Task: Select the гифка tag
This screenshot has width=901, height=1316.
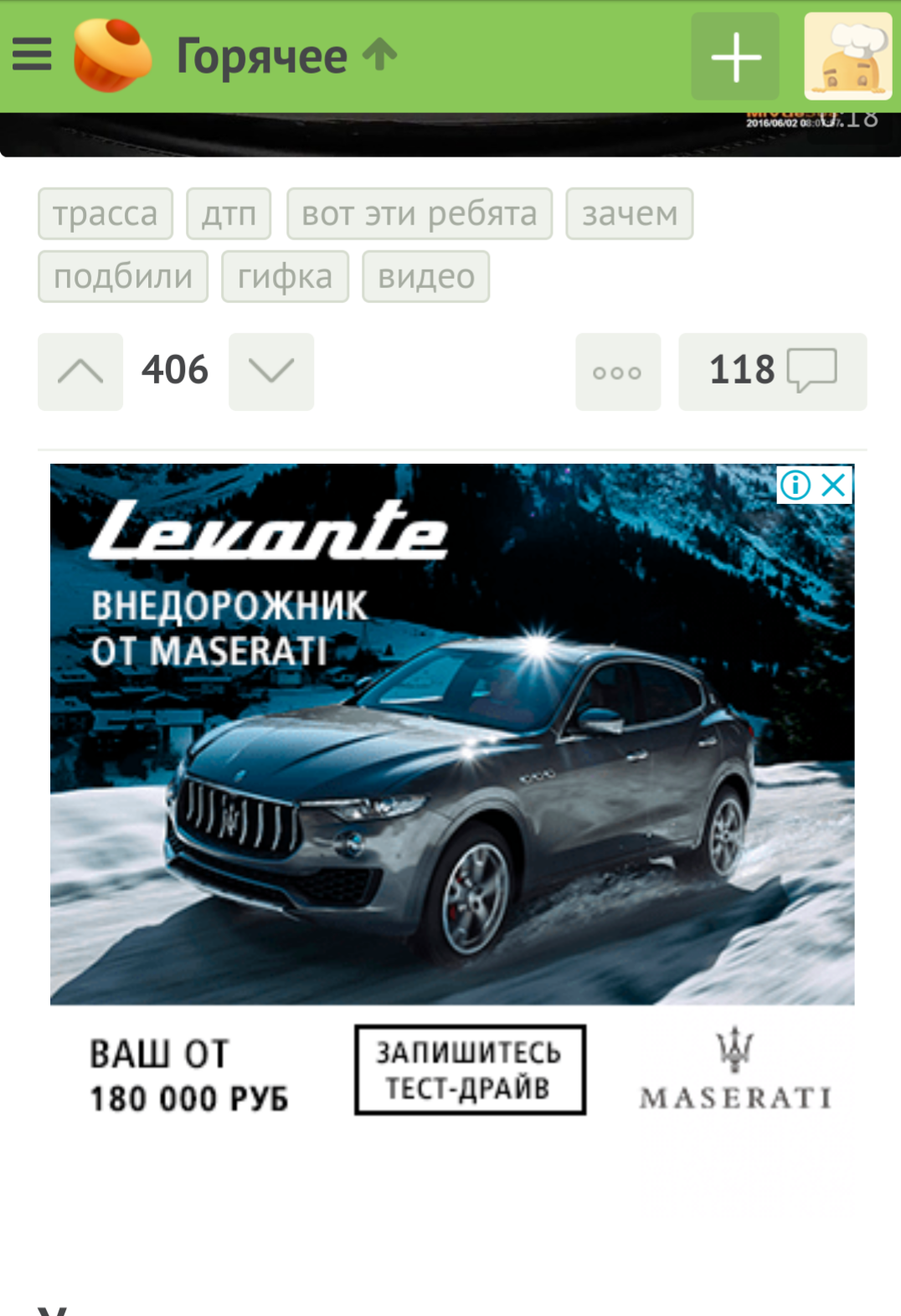Action: (x=285, y=277)
